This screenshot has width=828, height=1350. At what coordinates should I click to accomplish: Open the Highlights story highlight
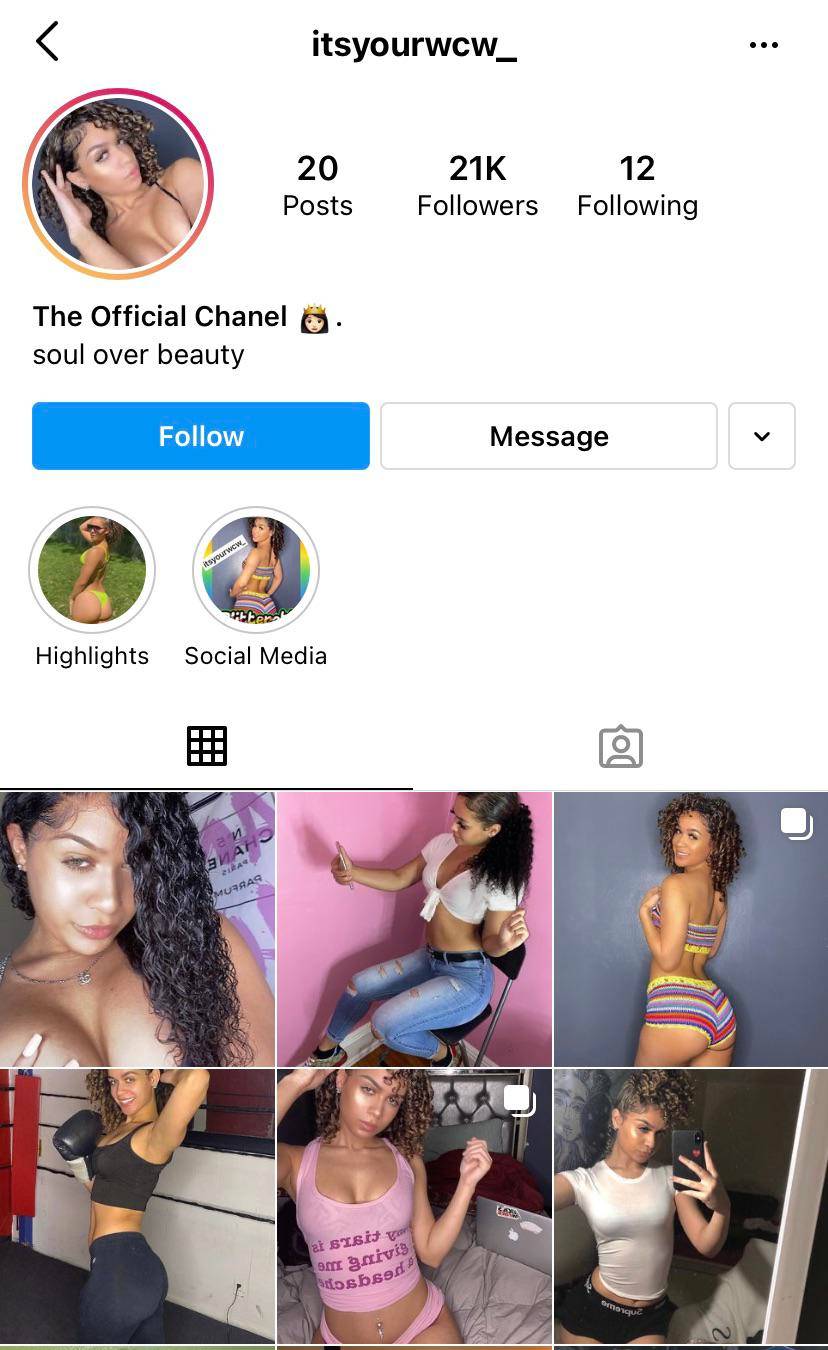(92, 570)
